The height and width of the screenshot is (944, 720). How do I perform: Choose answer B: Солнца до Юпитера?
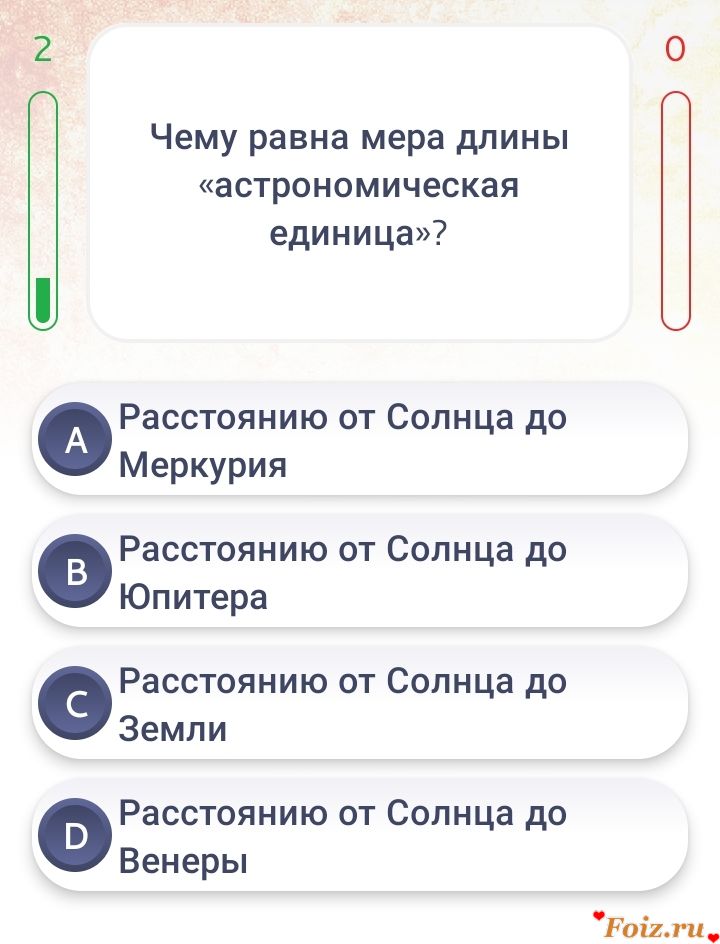coord(360,573)
